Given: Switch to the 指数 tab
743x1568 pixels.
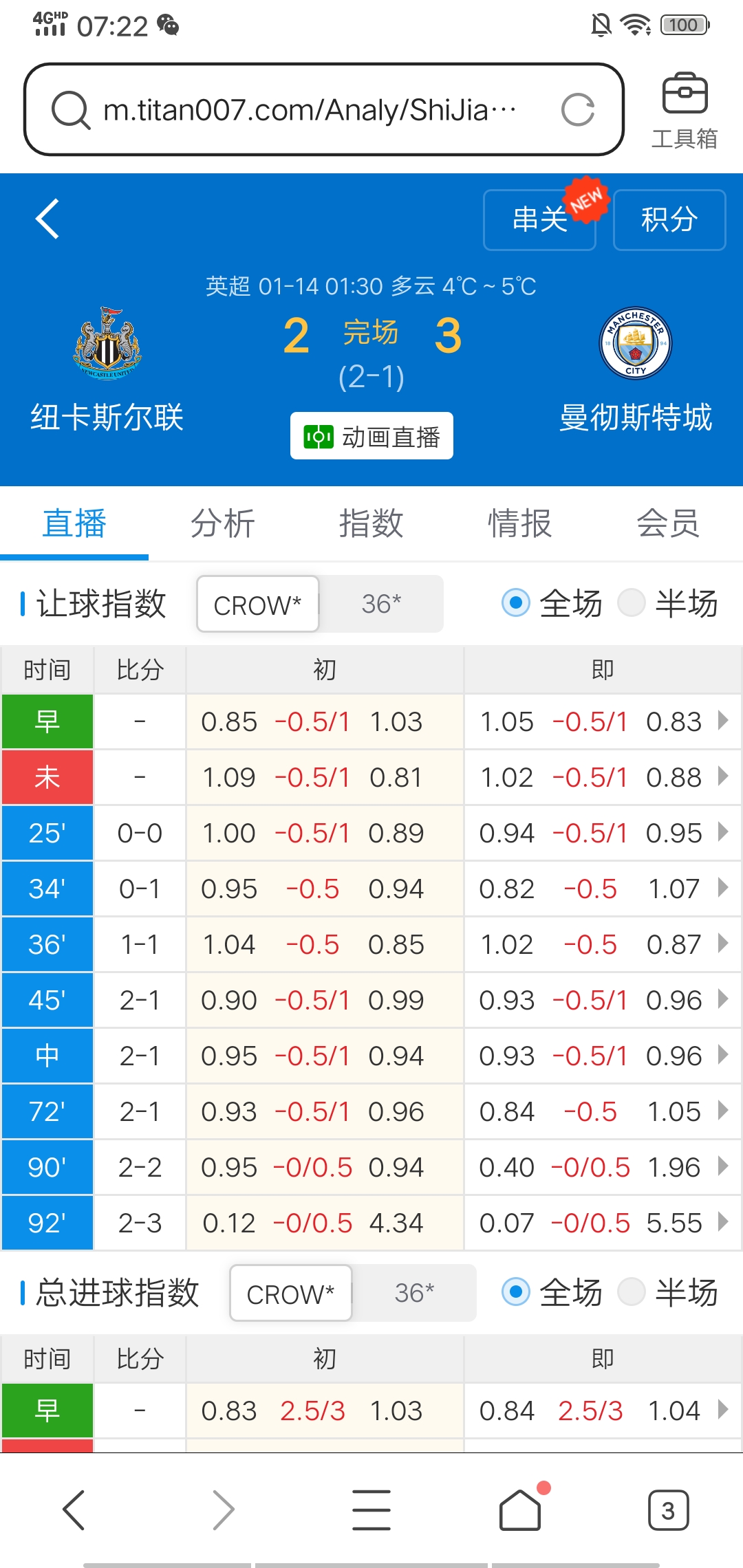Looking at the screenshot, I should click(x=371, y=523).
